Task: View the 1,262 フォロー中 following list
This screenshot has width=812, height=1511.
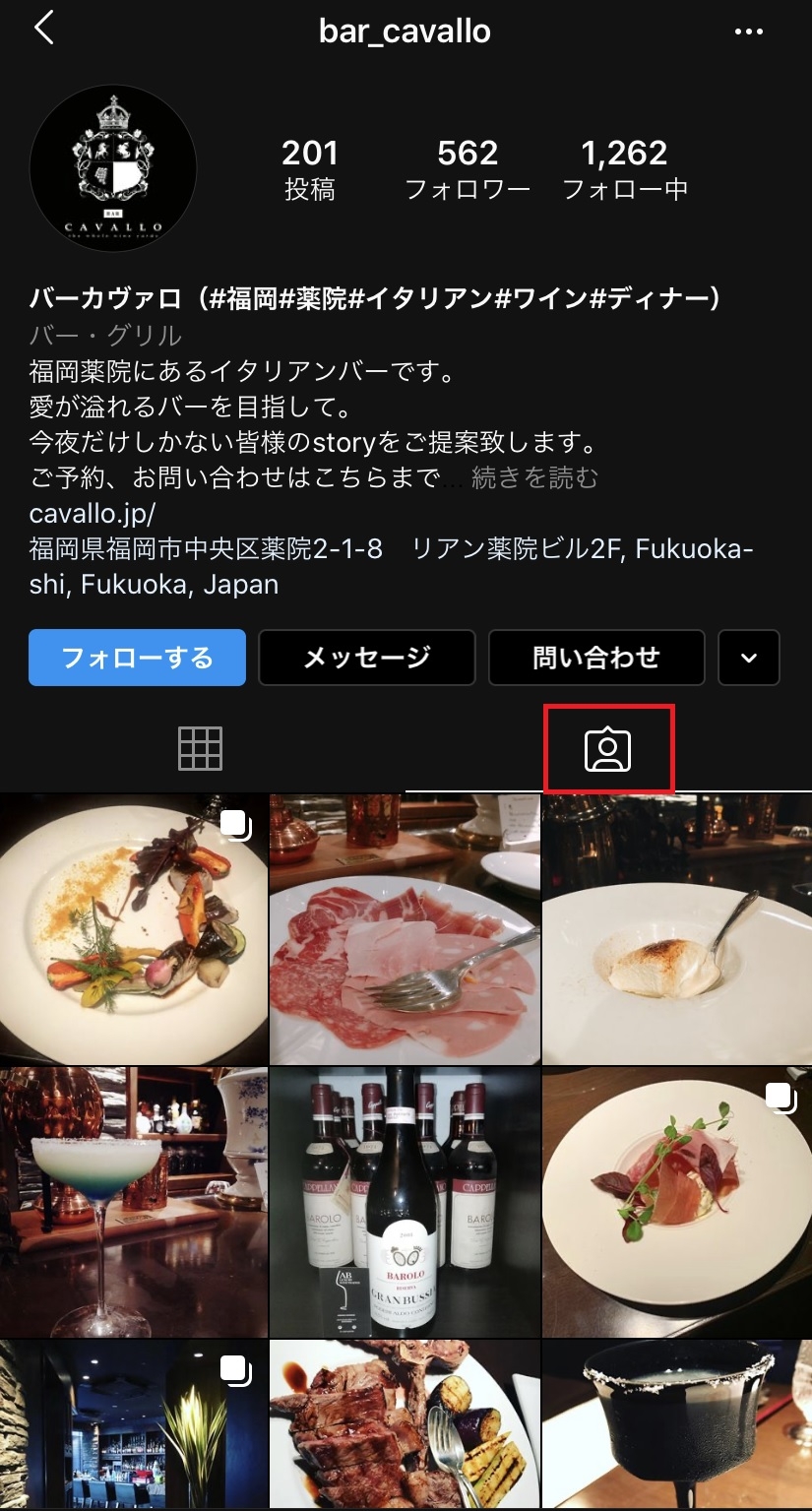Action: tap(624, 168)
